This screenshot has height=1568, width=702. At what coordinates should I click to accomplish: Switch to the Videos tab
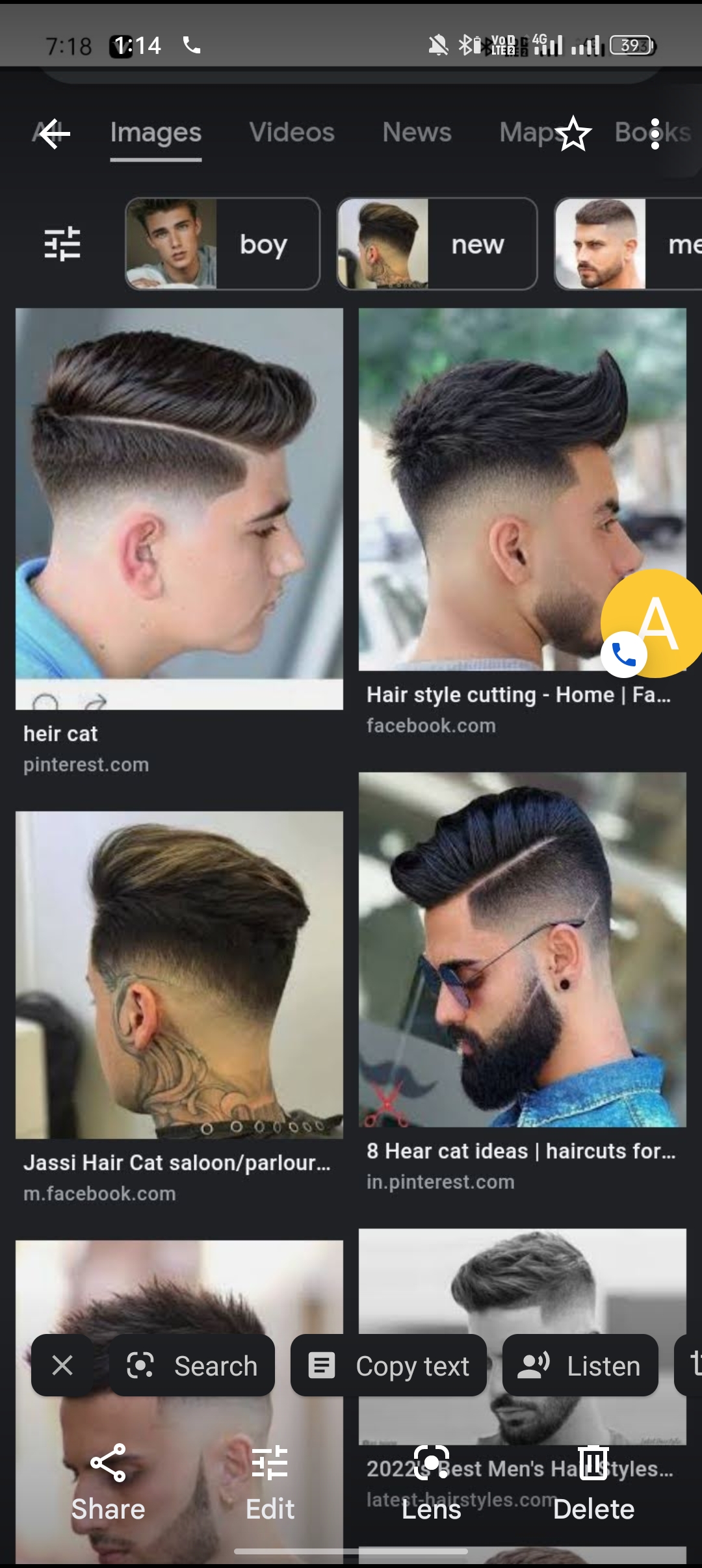(292, 133)
